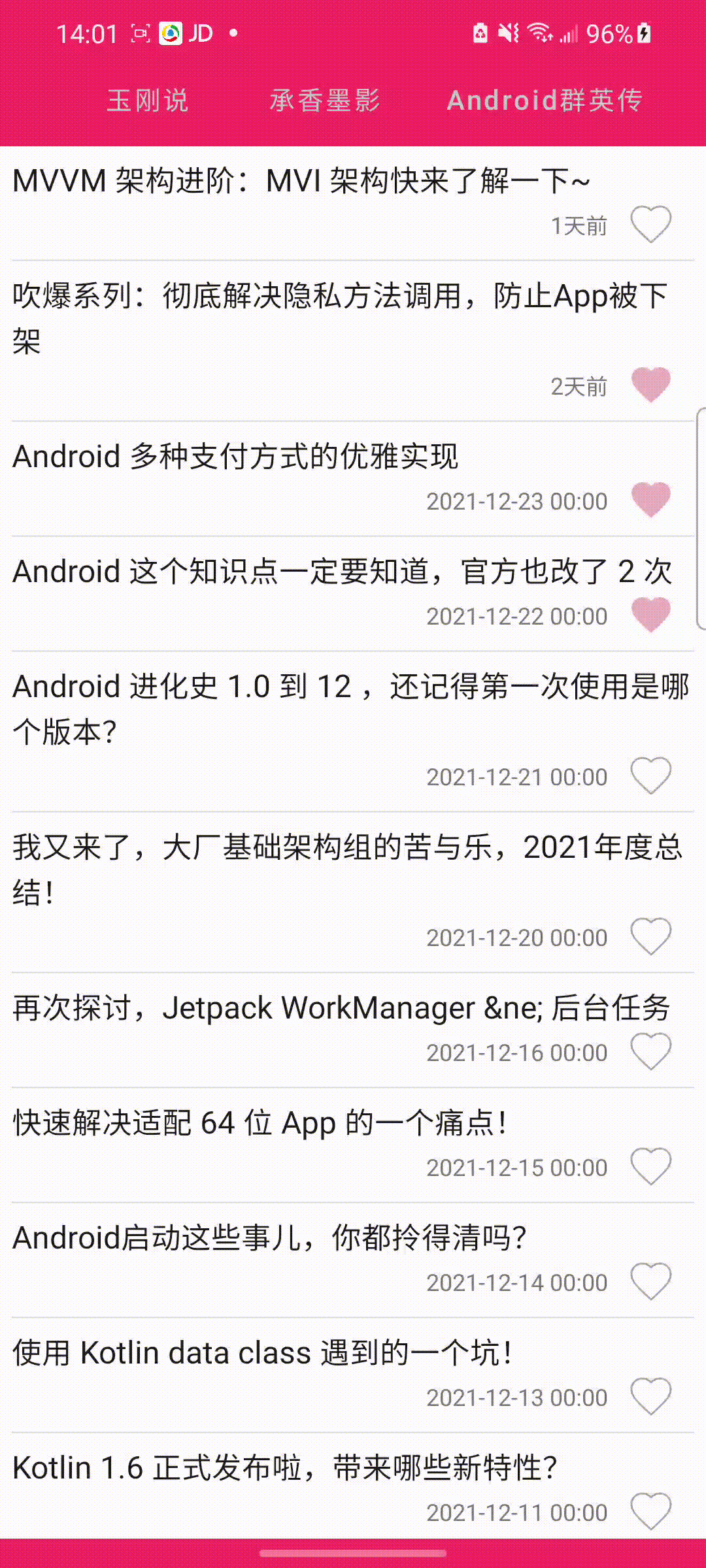
Task: Open Android启动这些事儿 article
Action: (x=269, y=1237)
